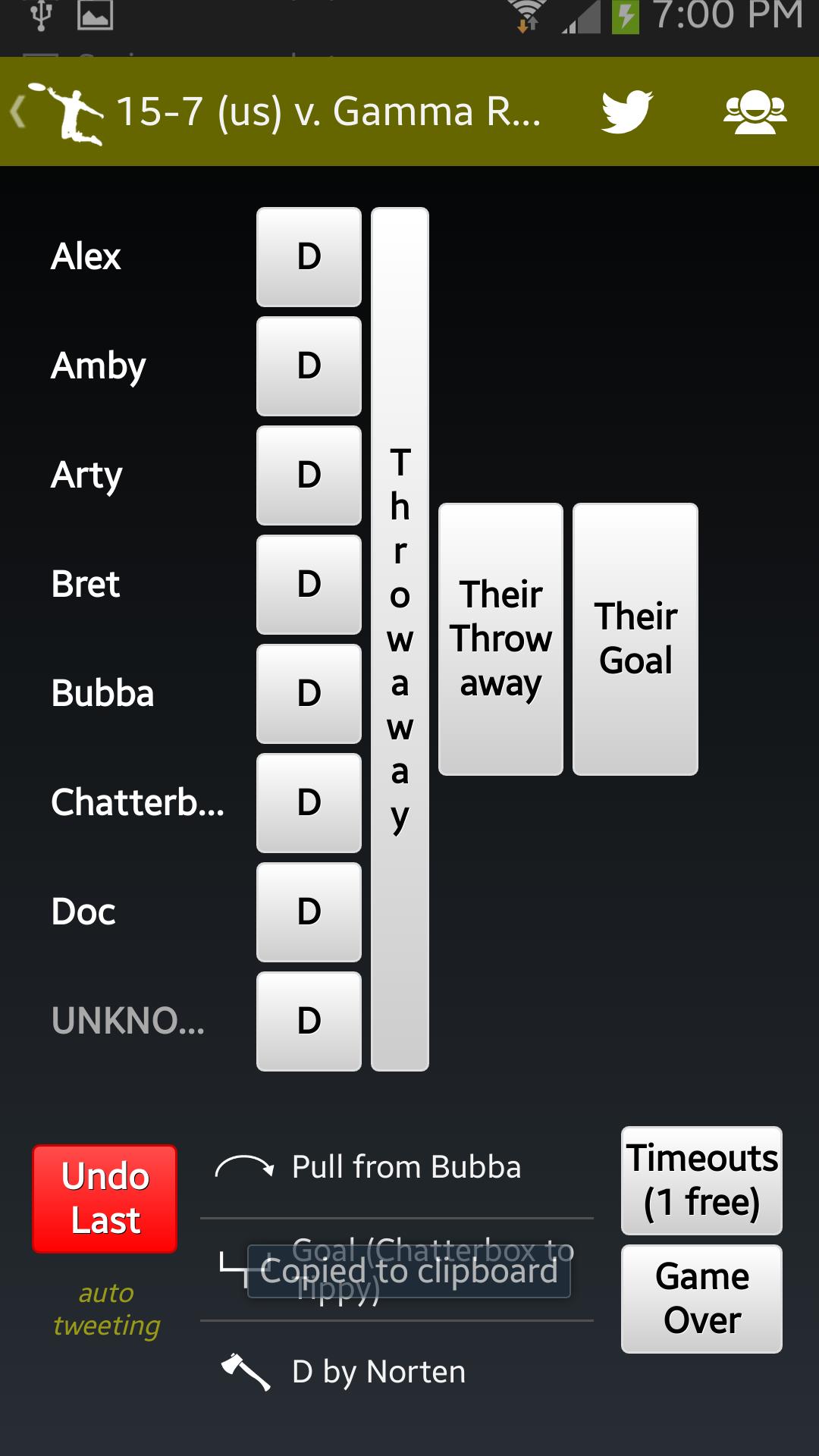The height and width of the screenshot is (1456, 819).
Task: Record a D for Arty
Action: [309, 475]
